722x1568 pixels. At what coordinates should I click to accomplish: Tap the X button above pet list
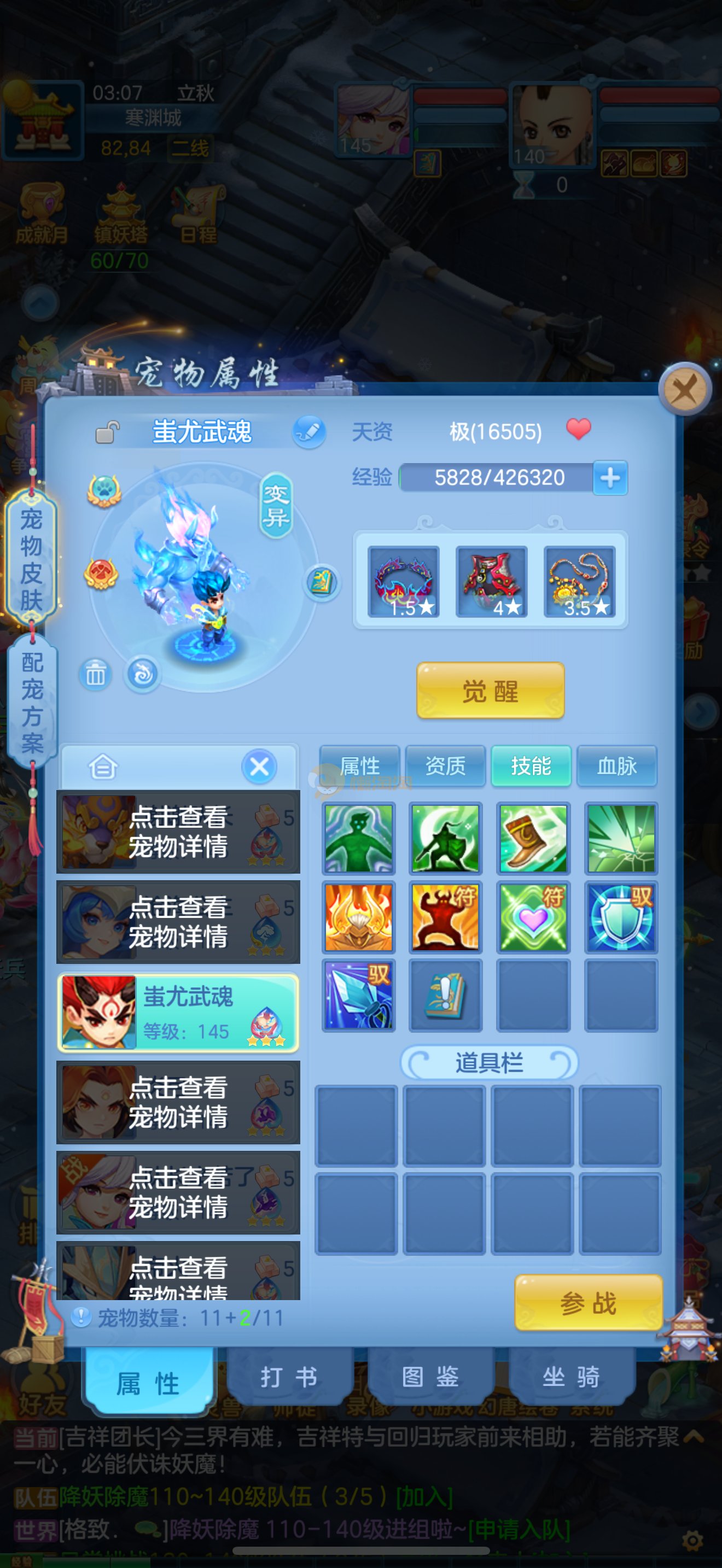[x=259, y=767]
